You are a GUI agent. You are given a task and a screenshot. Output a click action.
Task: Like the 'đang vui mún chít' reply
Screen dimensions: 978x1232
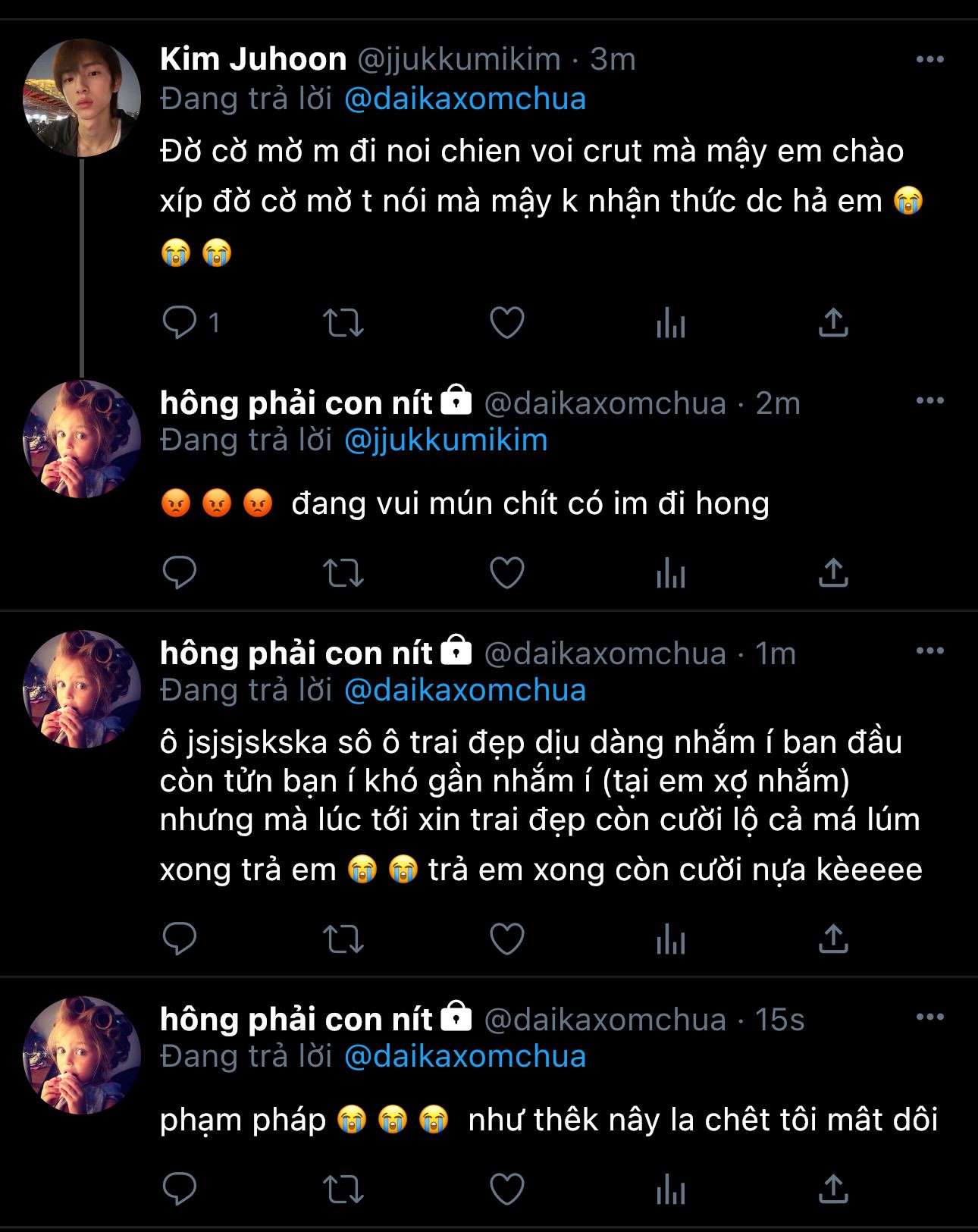coord(506,573)
